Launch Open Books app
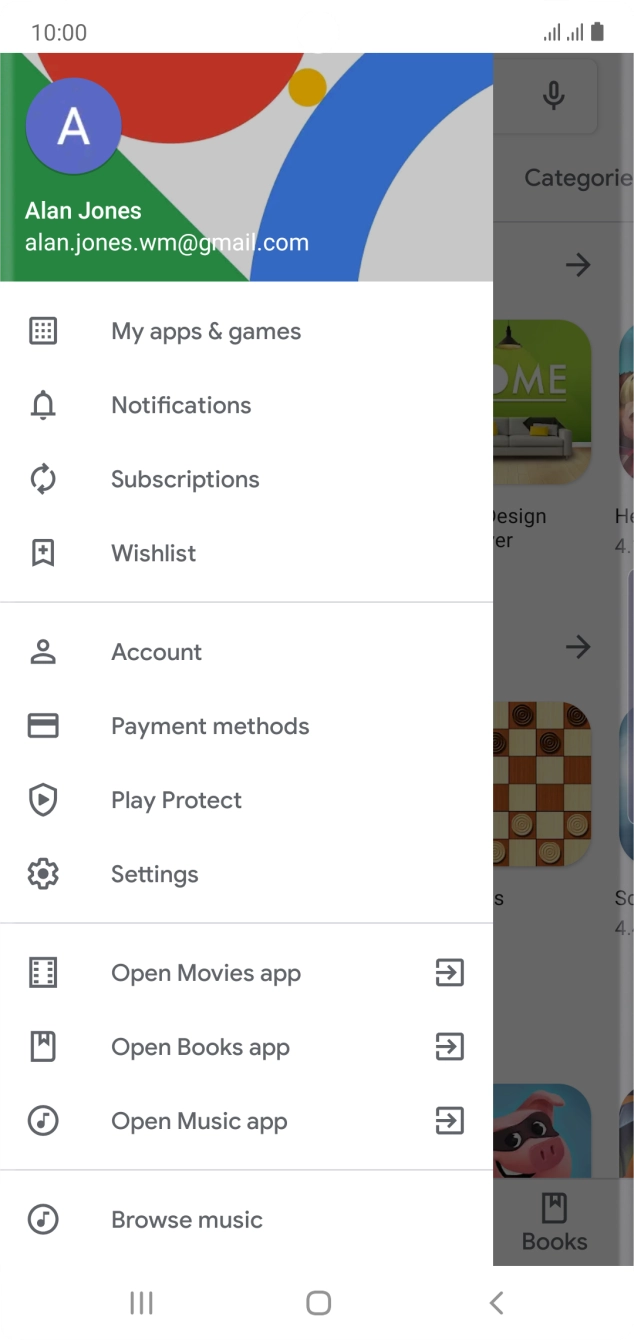This screenshot has height=1340, width=634. point(200,1048)
